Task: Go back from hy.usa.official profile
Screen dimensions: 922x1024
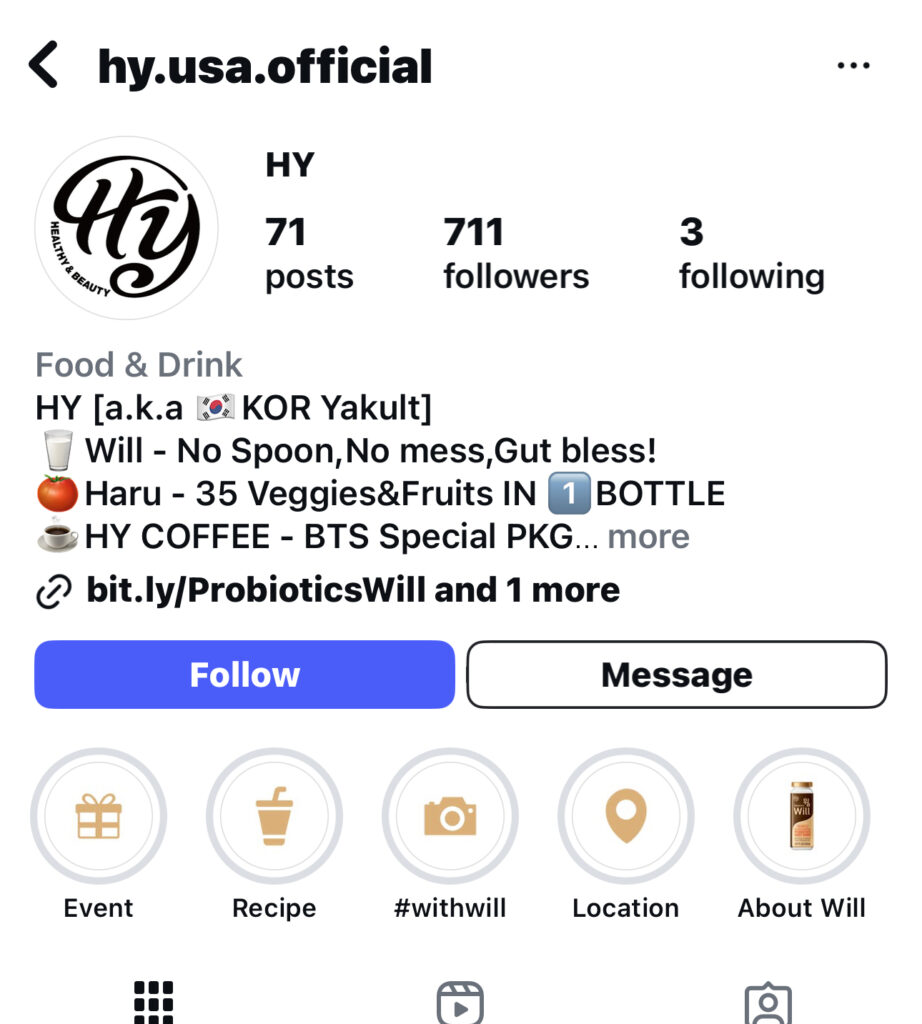Action: click(43, 66)
